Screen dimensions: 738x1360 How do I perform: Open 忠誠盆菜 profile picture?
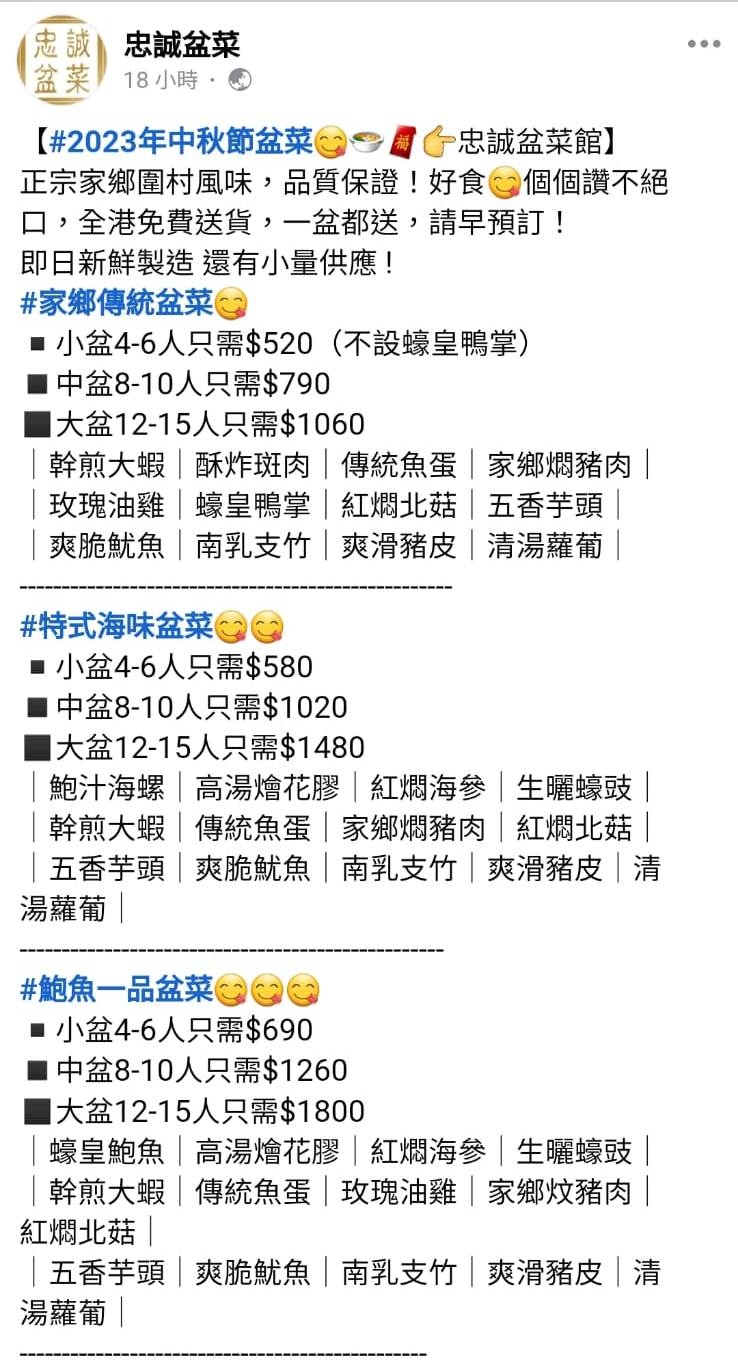click(x=62, y=61)
